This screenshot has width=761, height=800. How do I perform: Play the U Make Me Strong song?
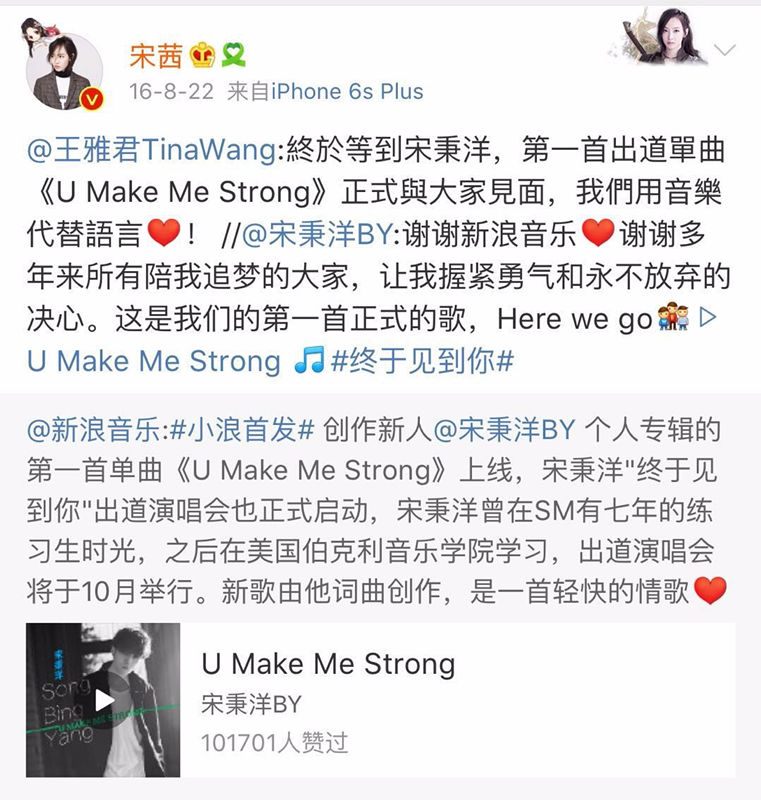(104, 700)
